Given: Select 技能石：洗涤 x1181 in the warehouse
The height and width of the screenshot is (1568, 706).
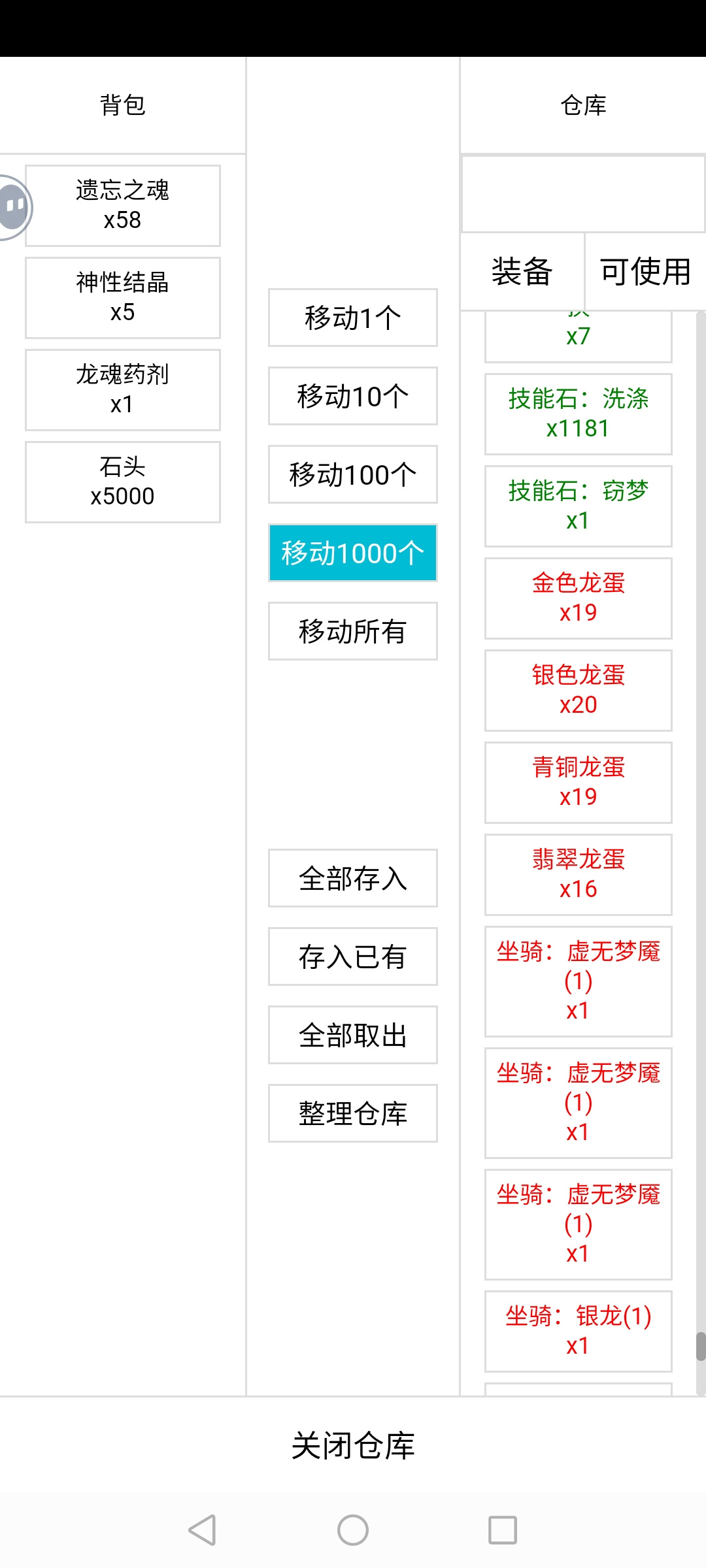Looking at the screenshot, I should point(579,414).
